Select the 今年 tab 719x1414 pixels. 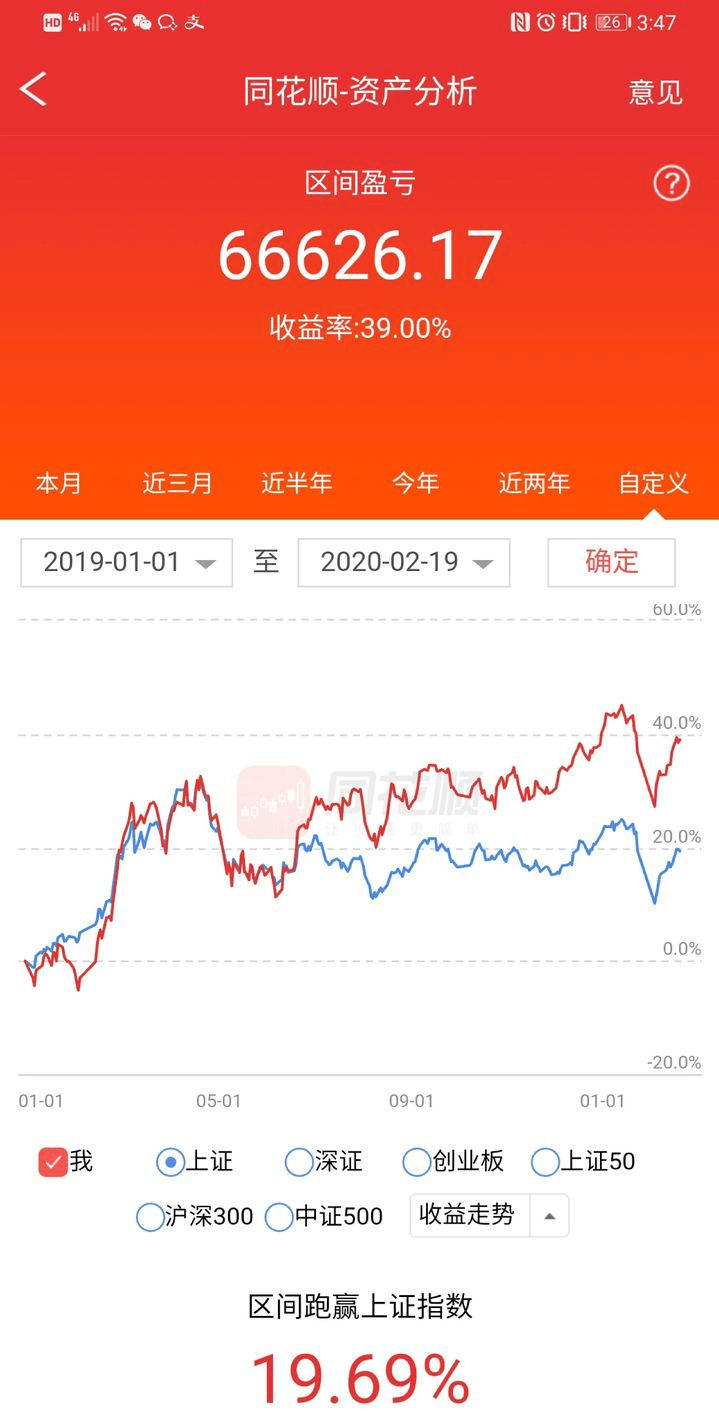(x=415, y=483)
